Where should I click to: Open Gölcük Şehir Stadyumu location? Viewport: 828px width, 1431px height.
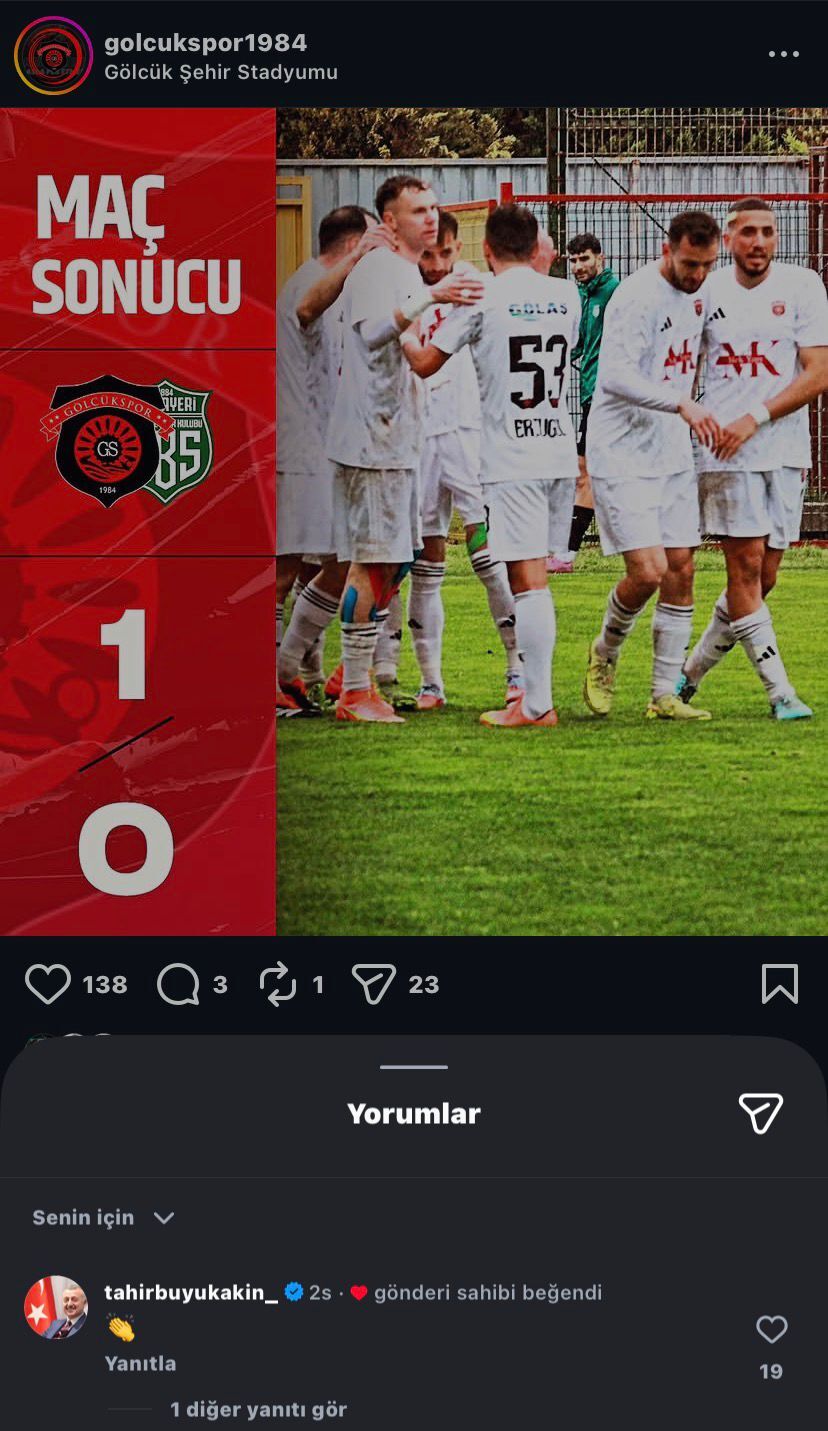(x=221, y=73)
